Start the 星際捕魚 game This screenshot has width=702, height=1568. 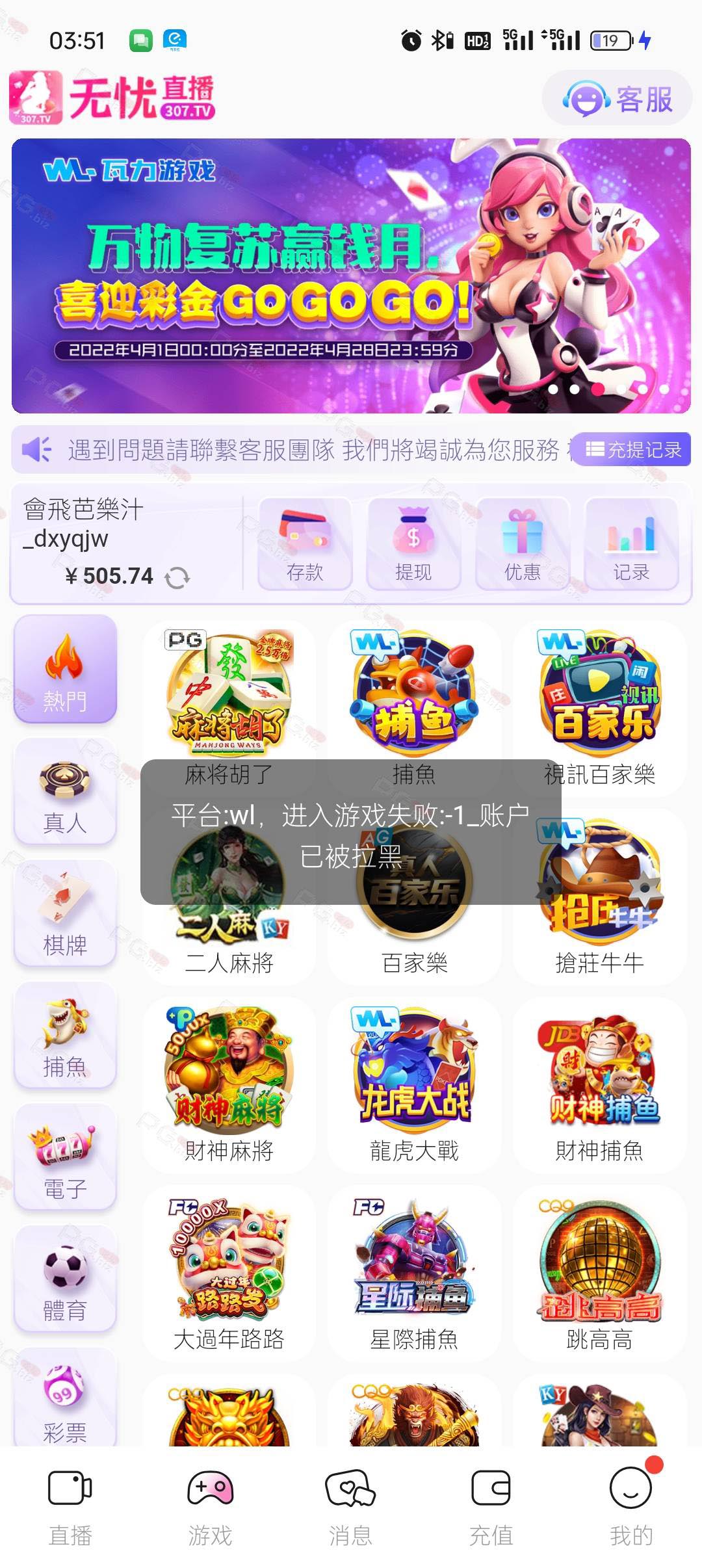coord(414,1273)
